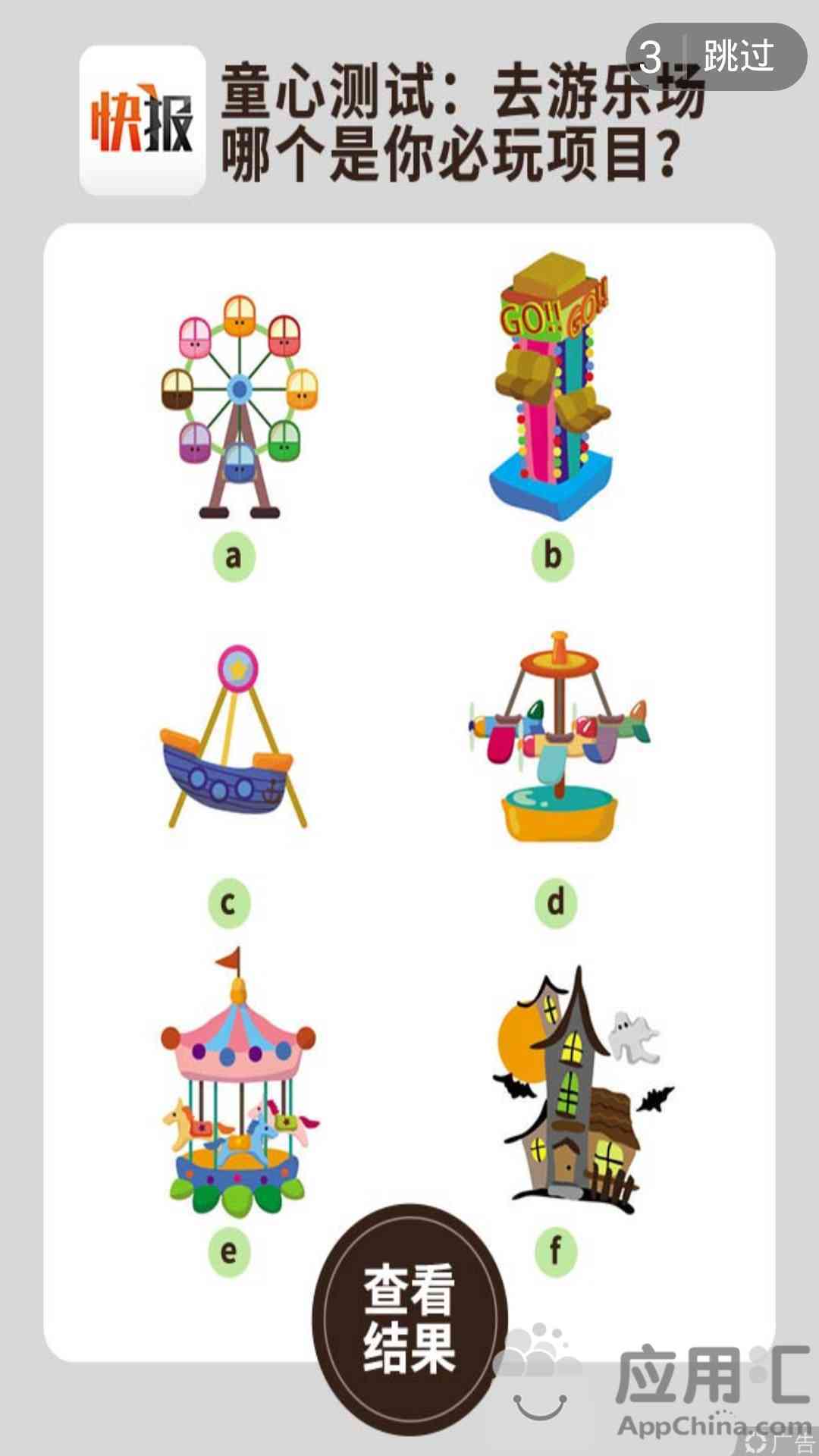The height and width of the screenshot is (1456, 819).
Task: Tap 查看结果 to view results
Action: pos(409,1318)
